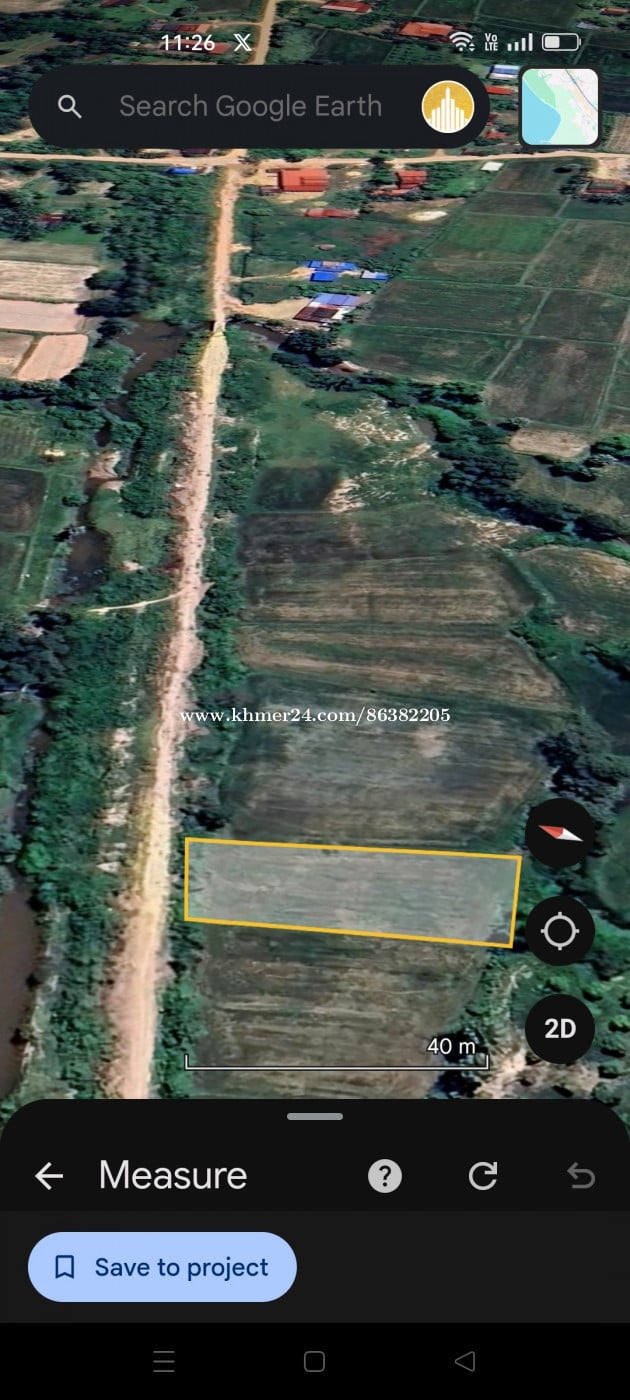
Task: Restart the measurement
Action: [x=483, y=1176]
